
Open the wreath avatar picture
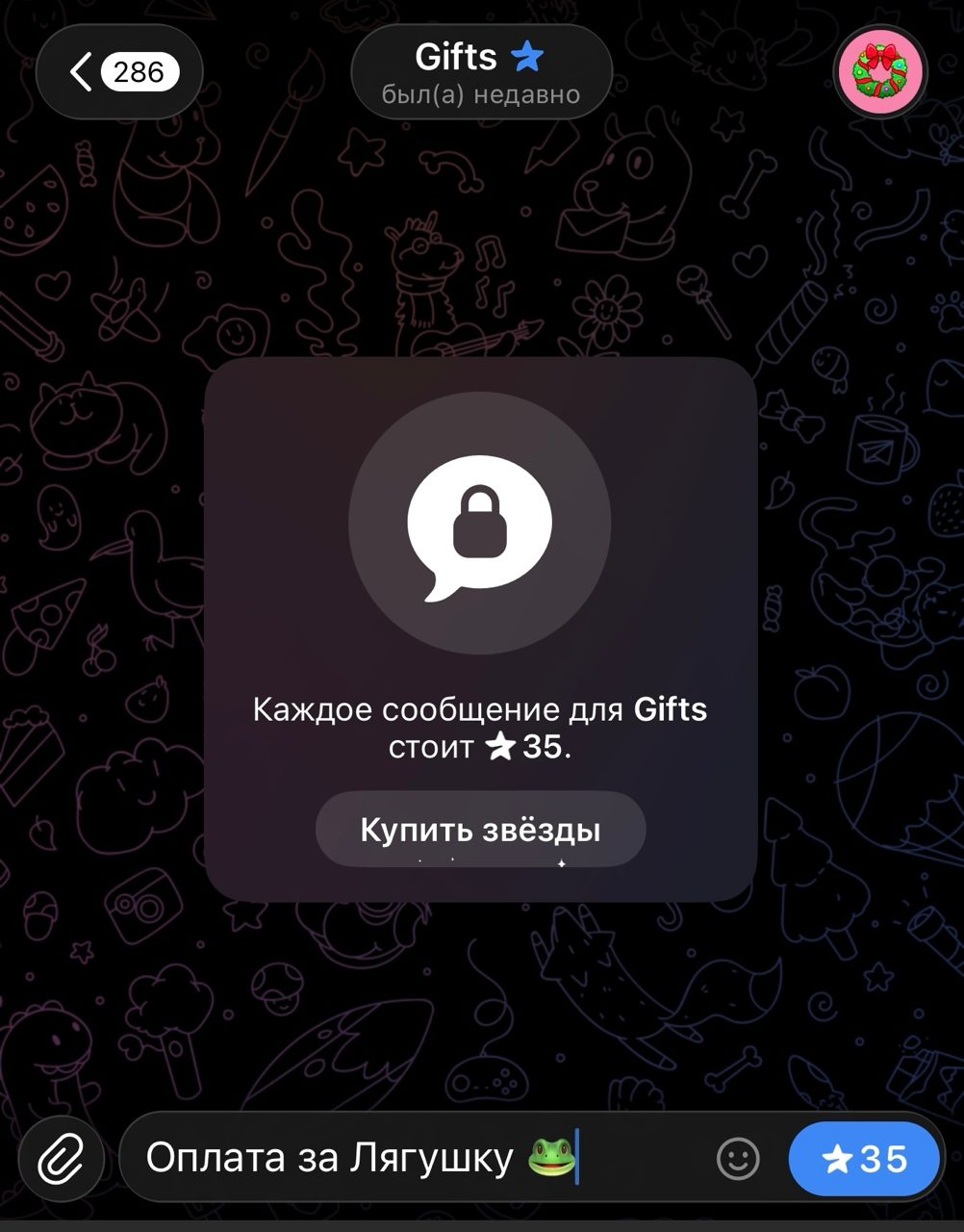879,72
